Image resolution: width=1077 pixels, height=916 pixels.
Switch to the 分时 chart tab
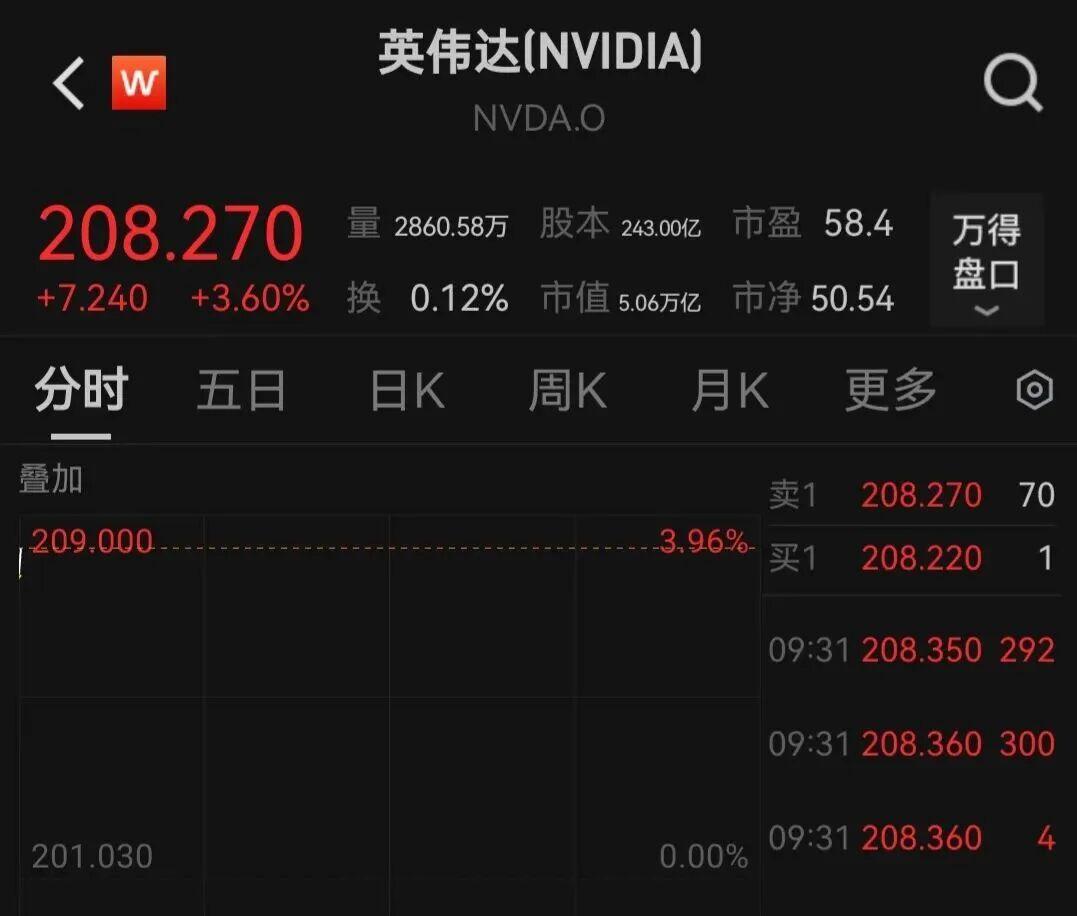point(81,390)
